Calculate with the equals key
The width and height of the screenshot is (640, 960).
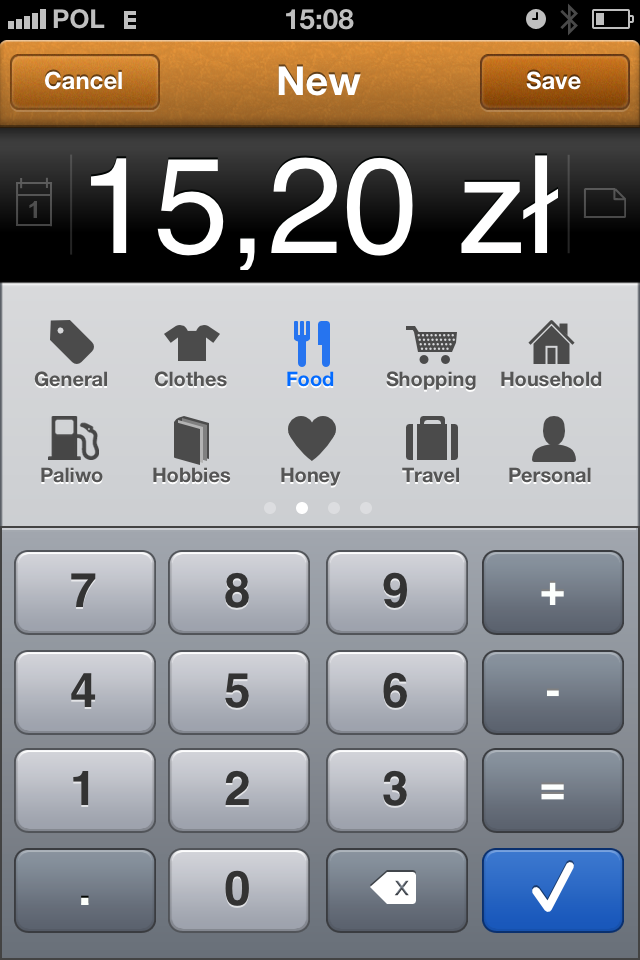click(553, 790)
